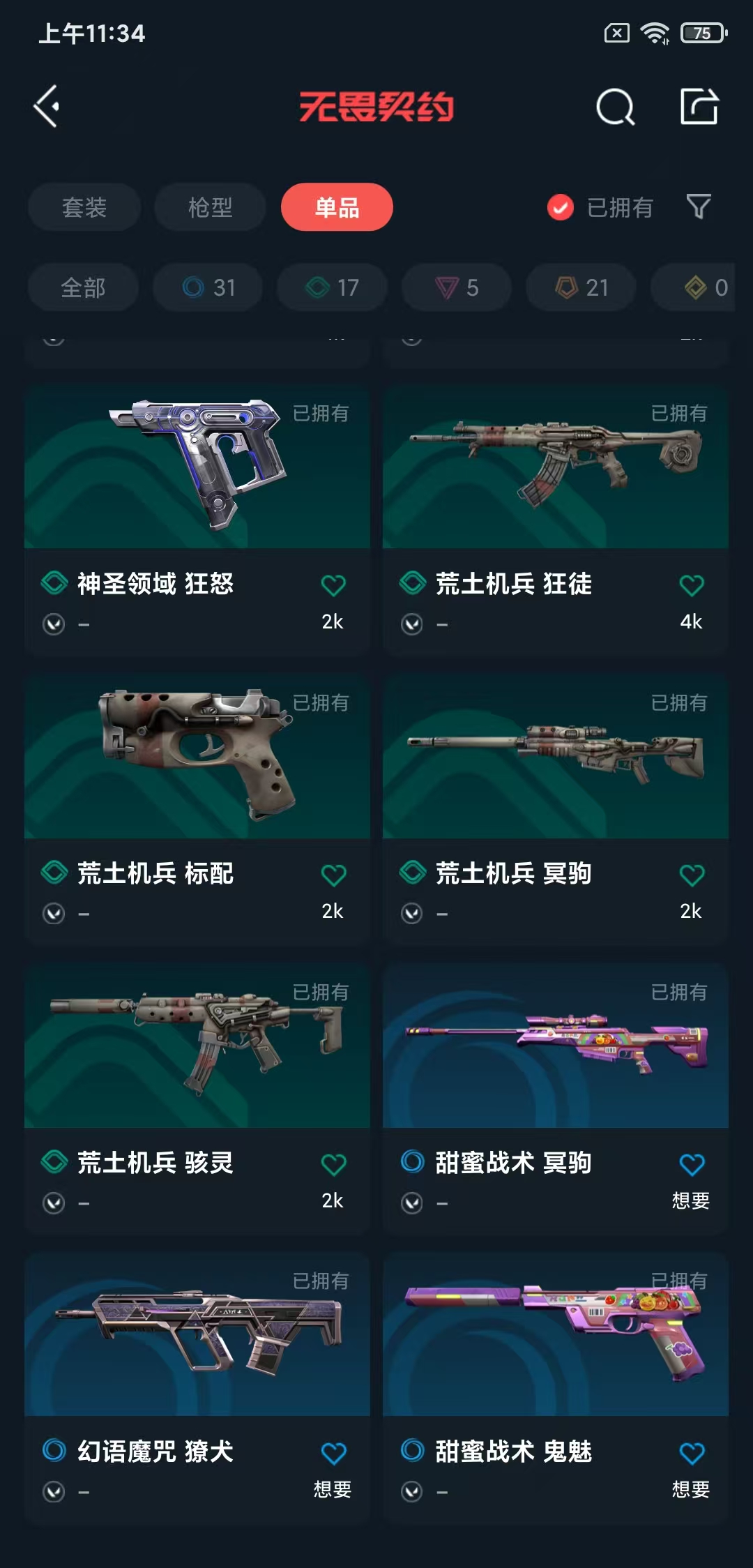Image resolution: width=753 pixels, height=1568 pixels.
Task: Filter by the green chip showing 17
Action: tap(332, 287)
